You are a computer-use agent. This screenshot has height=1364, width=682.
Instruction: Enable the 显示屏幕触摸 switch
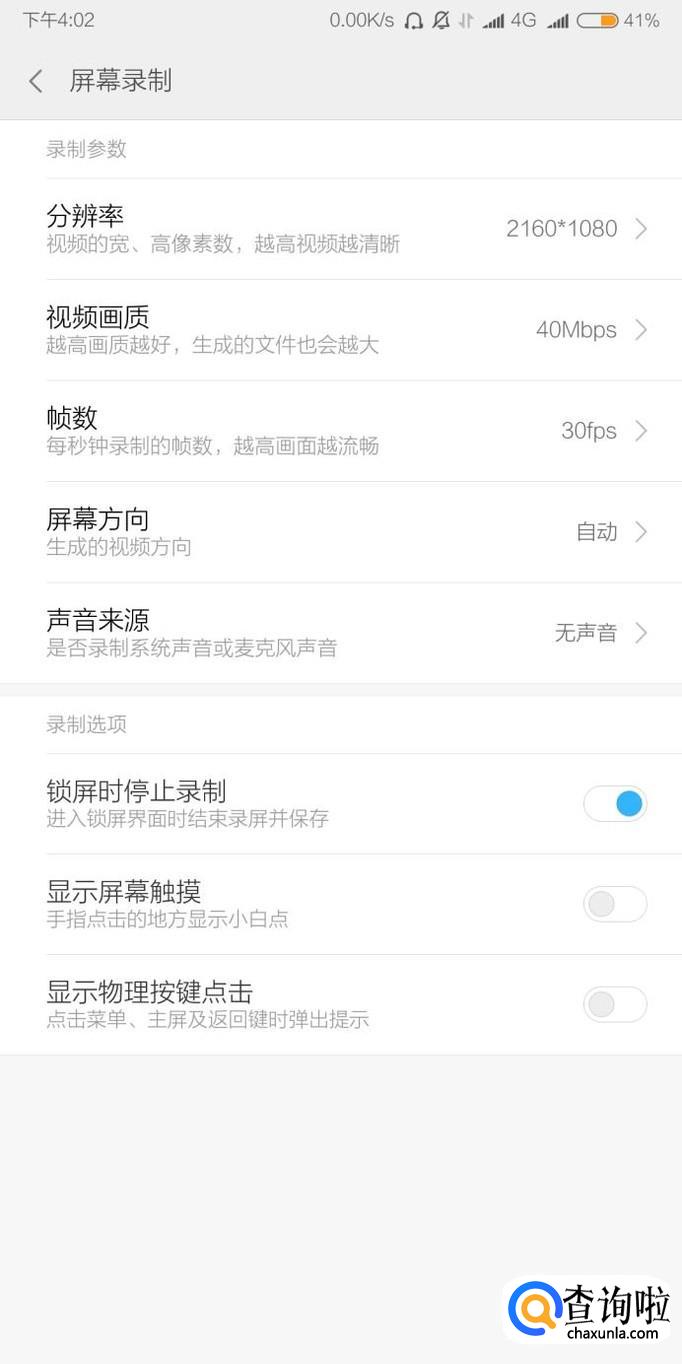pyautogui.click(x=615, y=905)
